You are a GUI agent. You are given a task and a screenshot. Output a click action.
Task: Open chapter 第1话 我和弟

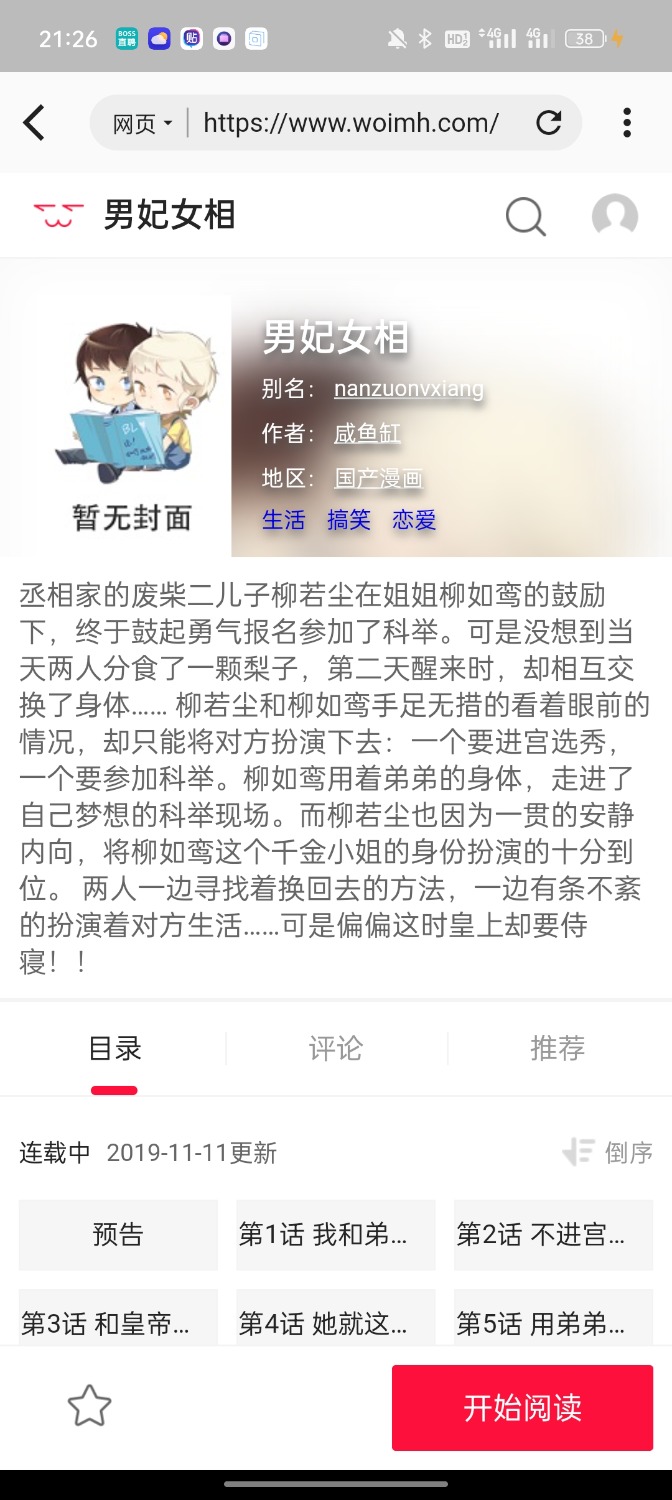(336, 1235)
